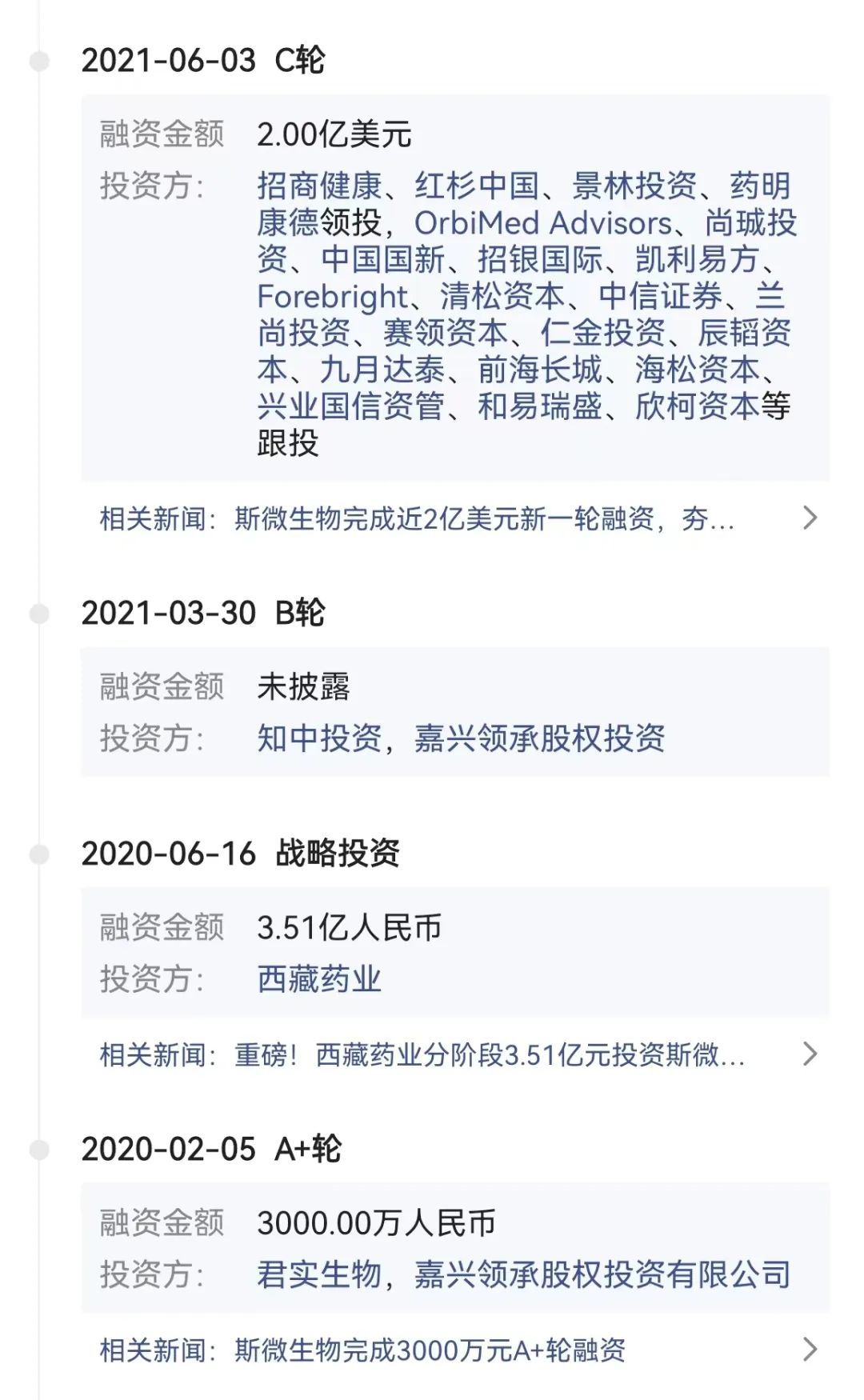Image resolution: width=864 pixels, height=1400 pixels.
Task: Open investor 中信证券
Action: 661,297
